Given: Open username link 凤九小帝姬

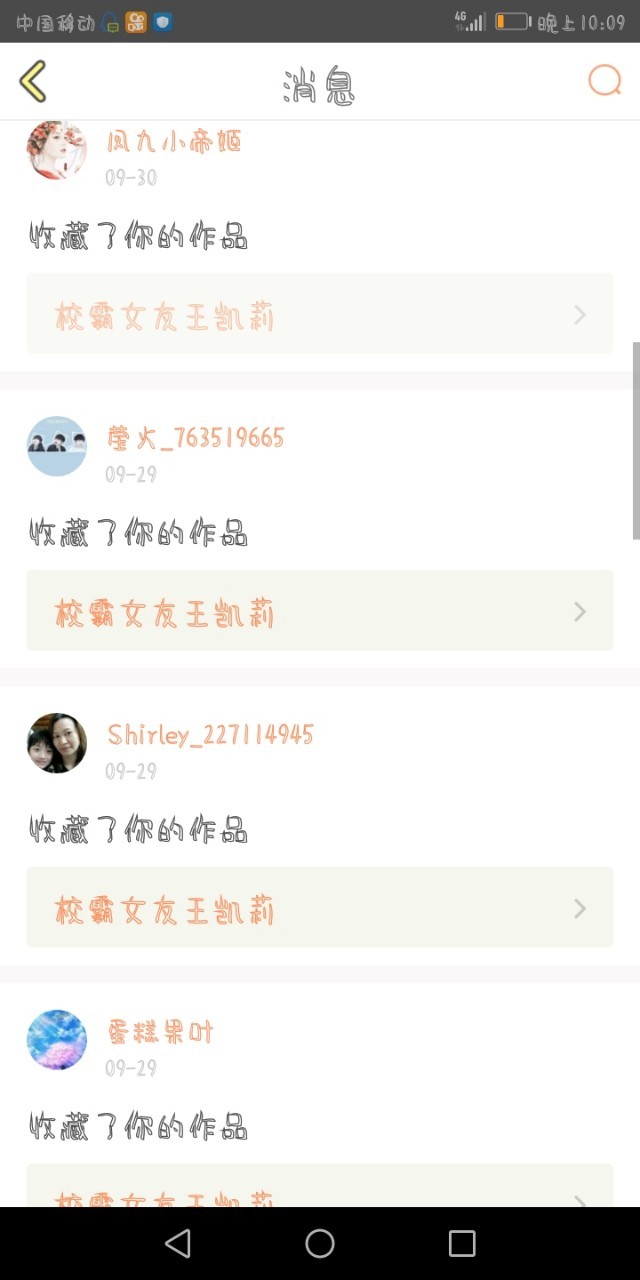Looking at the screenshot, I should [x=175, y=142].
